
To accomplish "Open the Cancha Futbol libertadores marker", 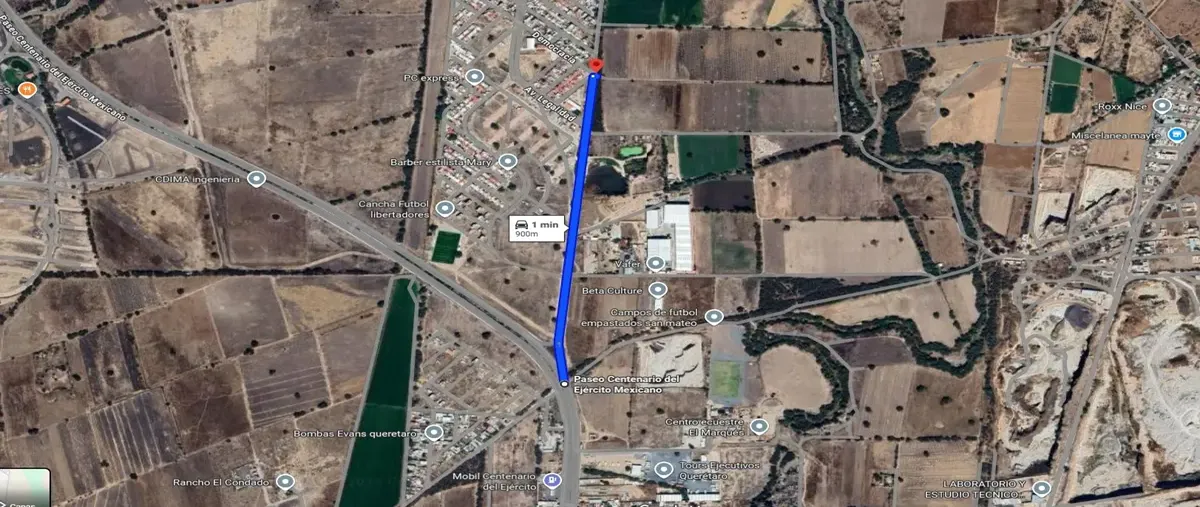I will point(445,208).
